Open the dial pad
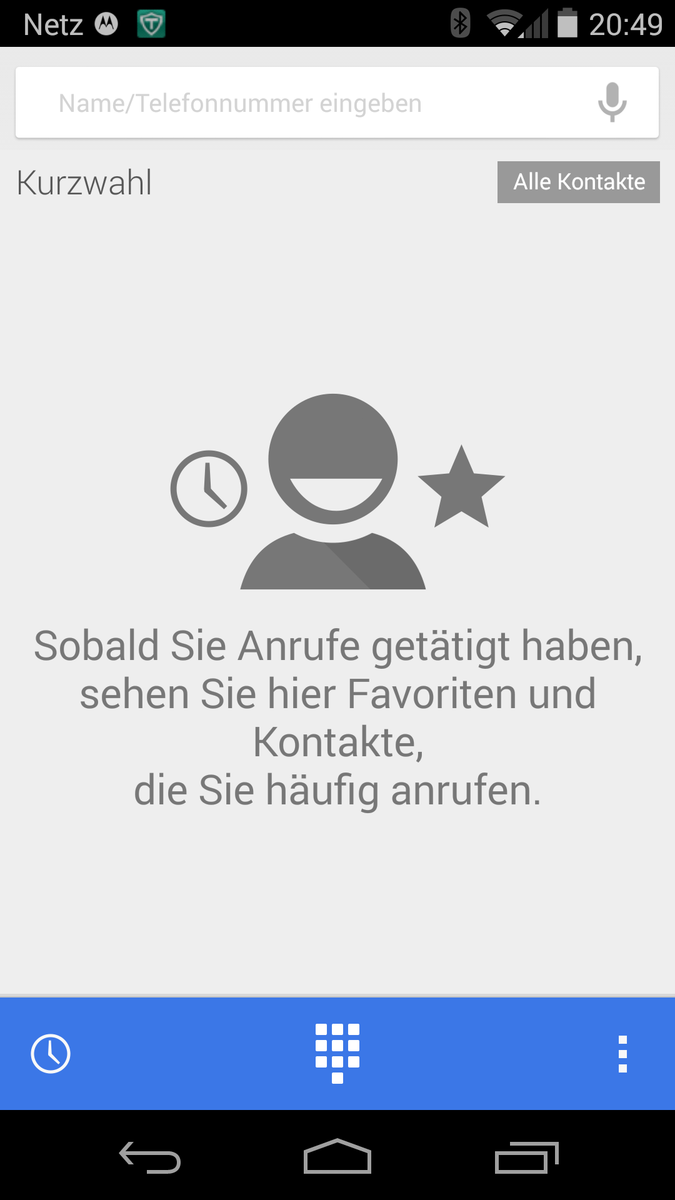675x1200 pixels. (337, 1053)
